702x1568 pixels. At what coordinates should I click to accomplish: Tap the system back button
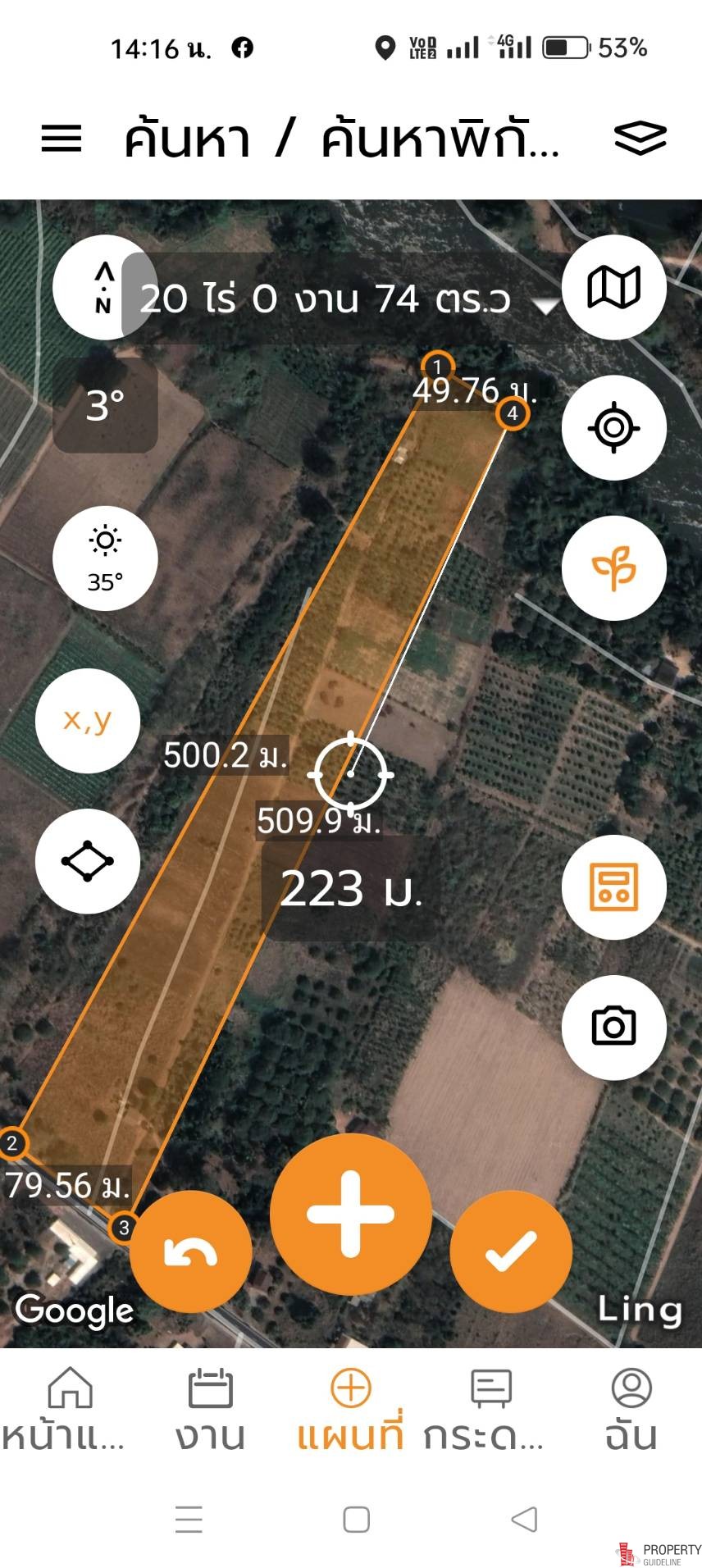[524, 1519]
